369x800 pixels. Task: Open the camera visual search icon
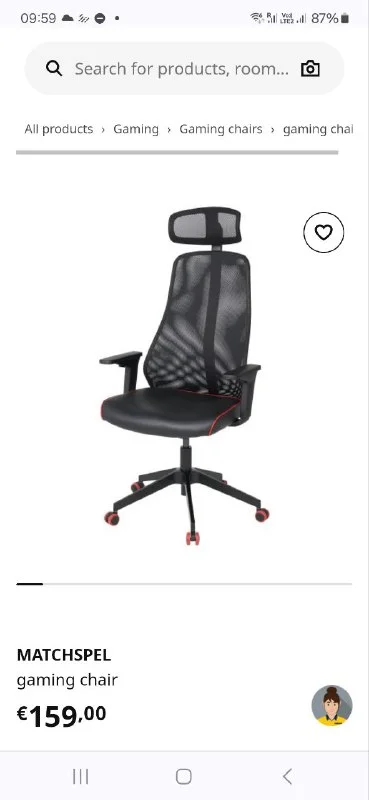click(310, 68)
